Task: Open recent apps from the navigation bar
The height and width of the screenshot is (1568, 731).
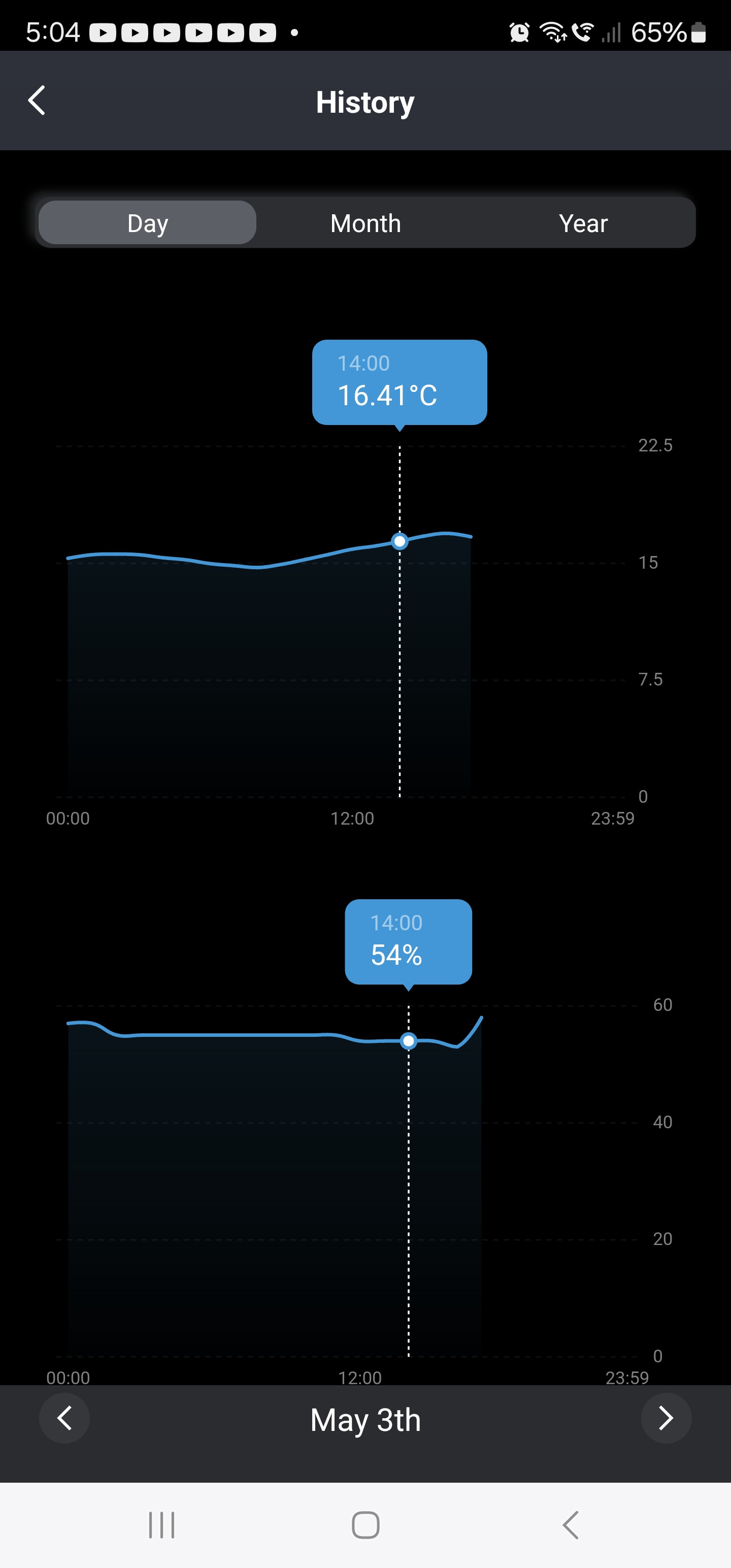Action: (161, 1525)
